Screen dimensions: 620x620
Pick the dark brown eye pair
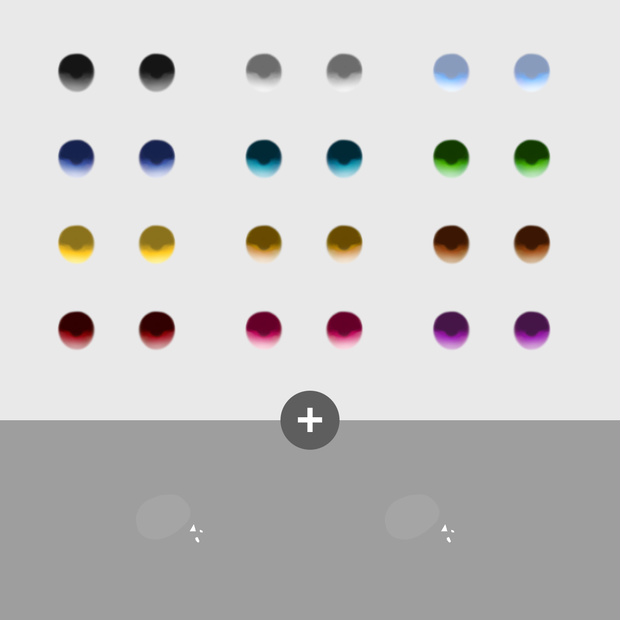[491, 244]
